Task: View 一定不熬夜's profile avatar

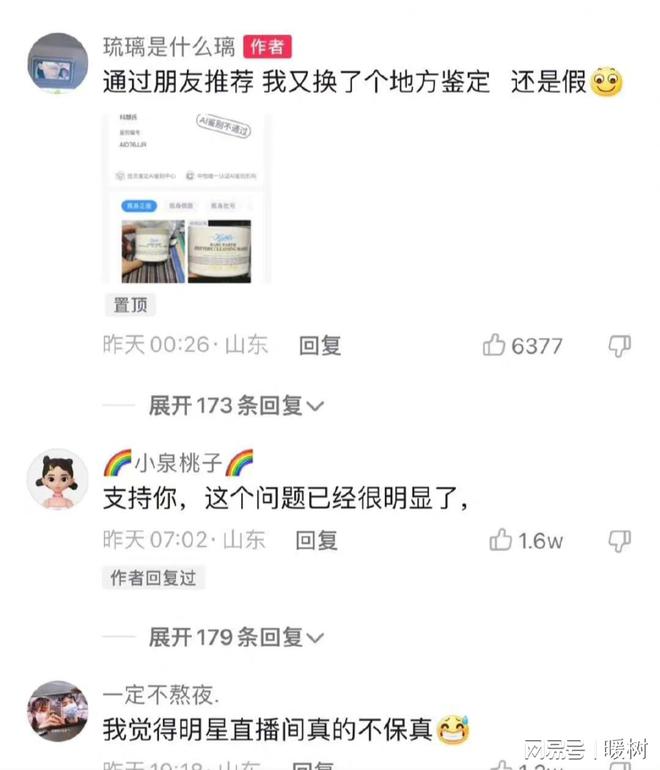Action: tap(57, 711)
